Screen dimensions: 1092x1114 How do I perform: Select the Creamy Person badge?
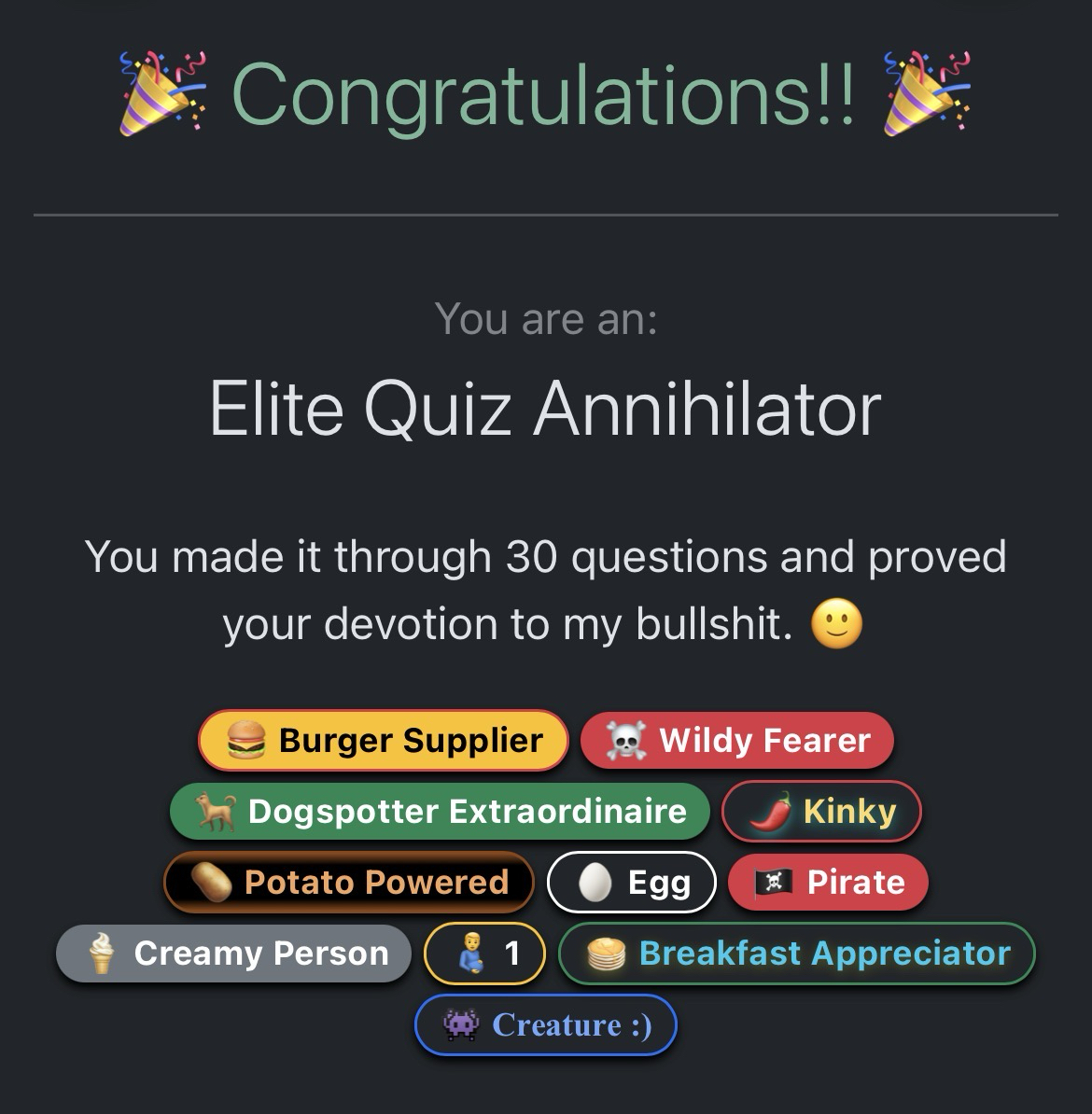pyautogui.click(x=233, y=954)
